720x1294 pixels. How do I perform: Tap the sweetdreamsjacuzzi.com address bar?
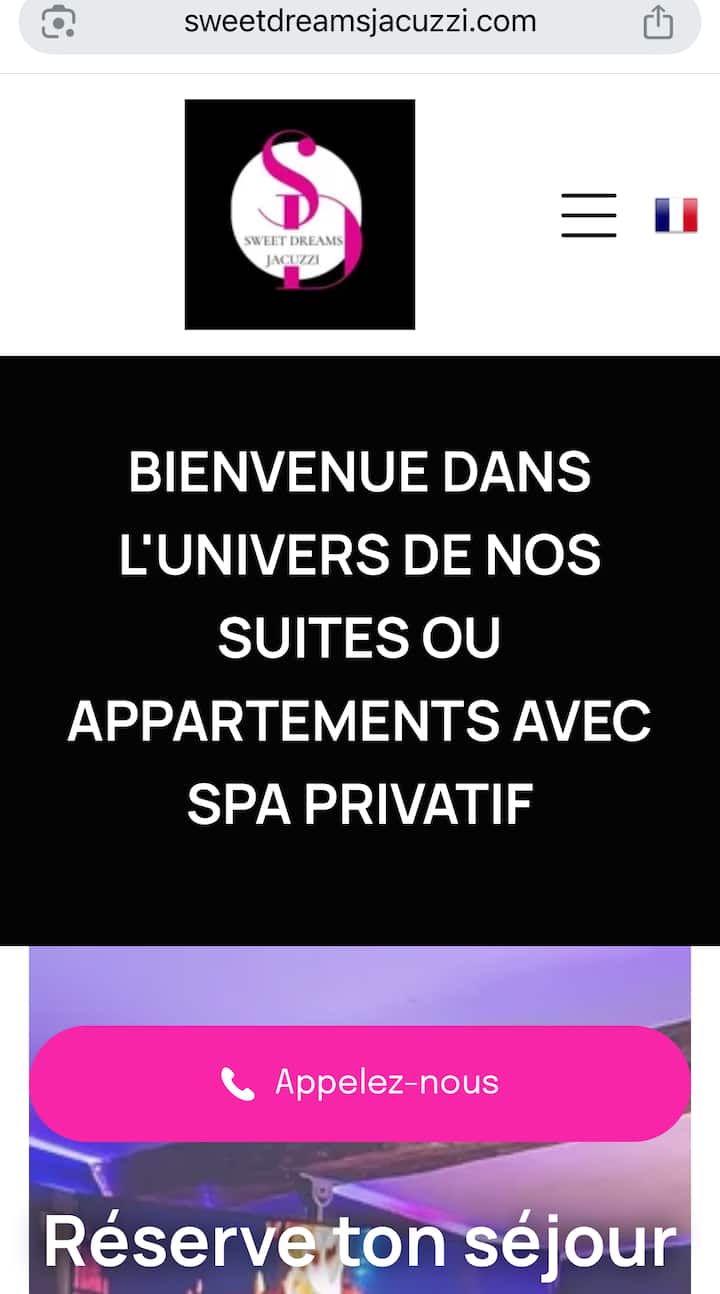(x=360, y=21)
